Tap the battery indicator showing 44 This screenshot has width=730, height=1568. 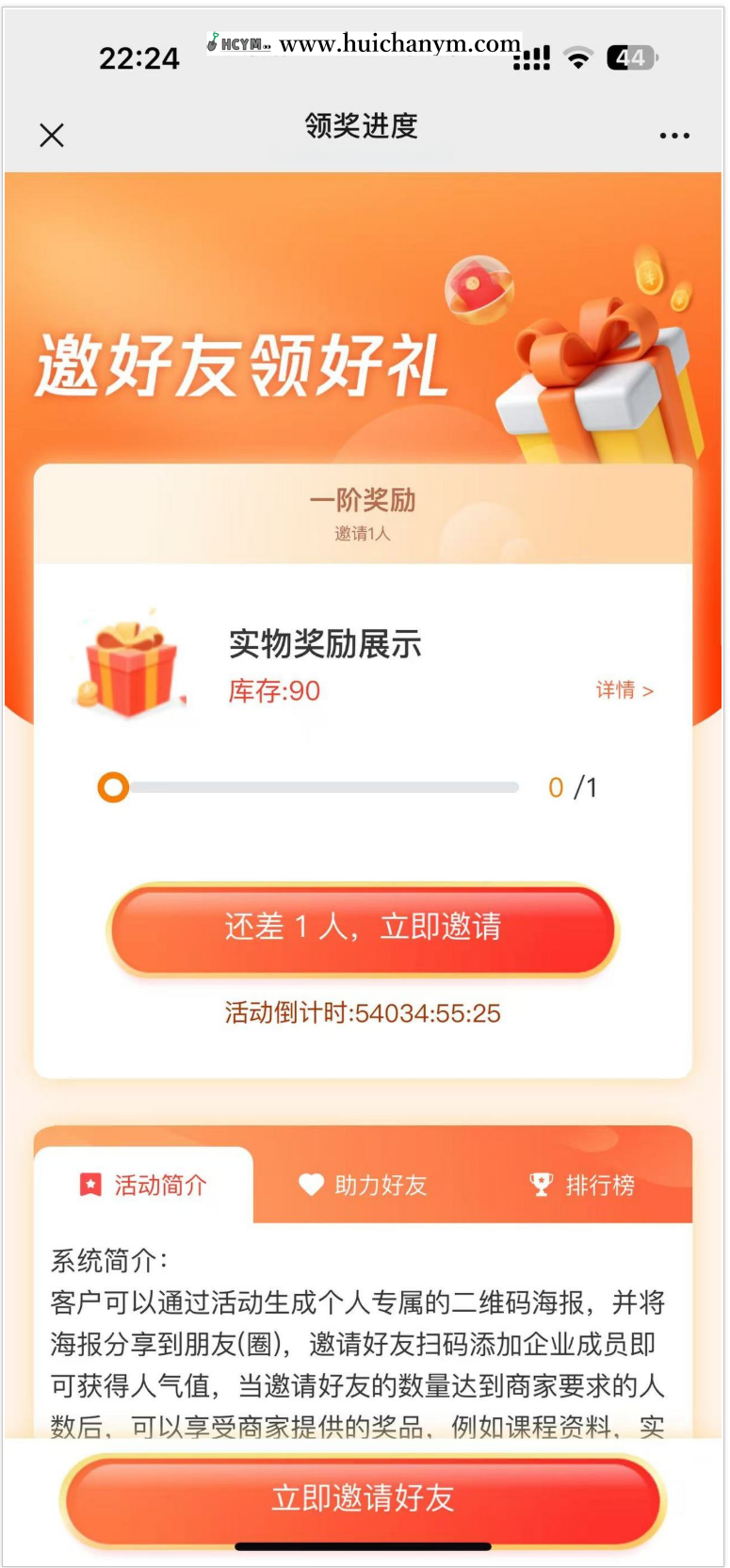627,57
